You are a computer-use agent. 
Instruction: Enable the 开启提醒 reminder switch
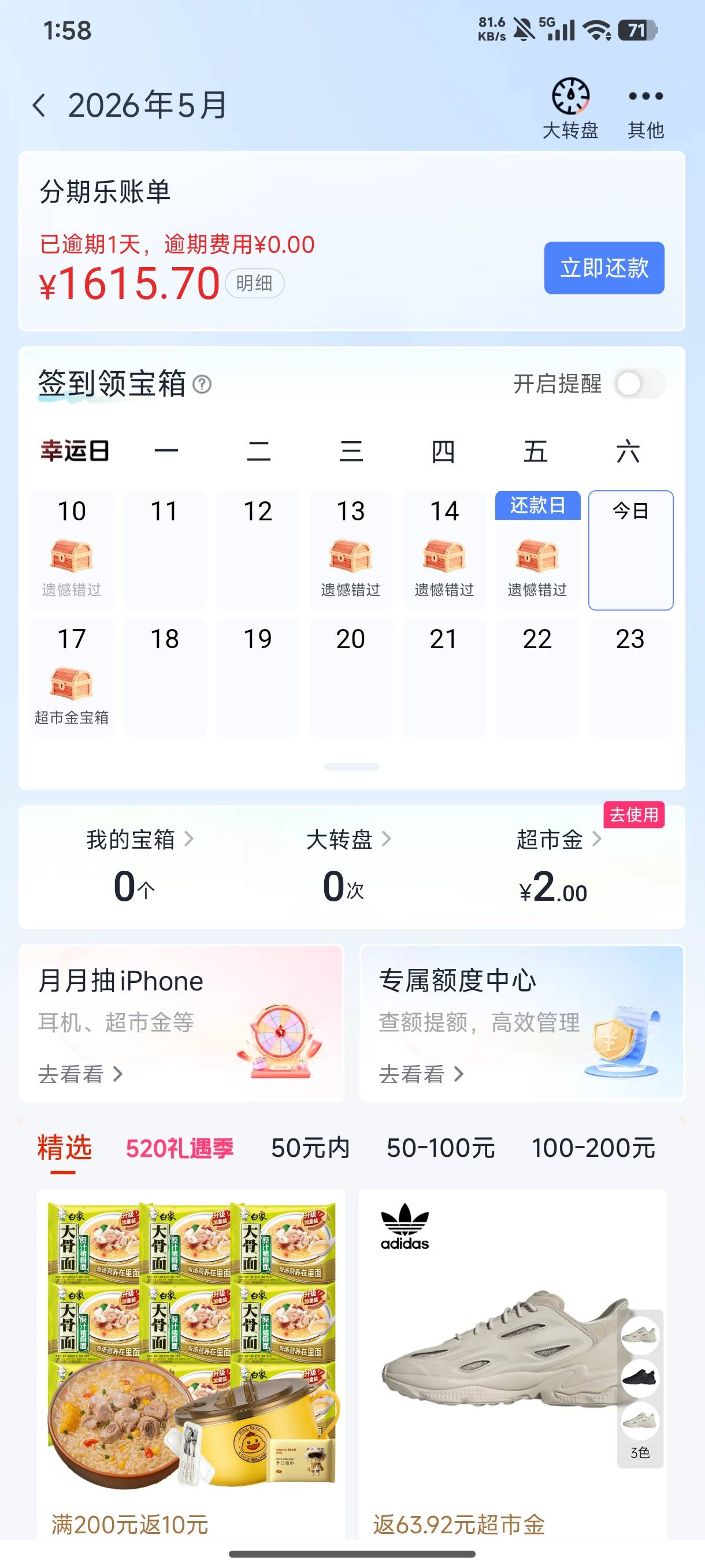tap(640, 384)
